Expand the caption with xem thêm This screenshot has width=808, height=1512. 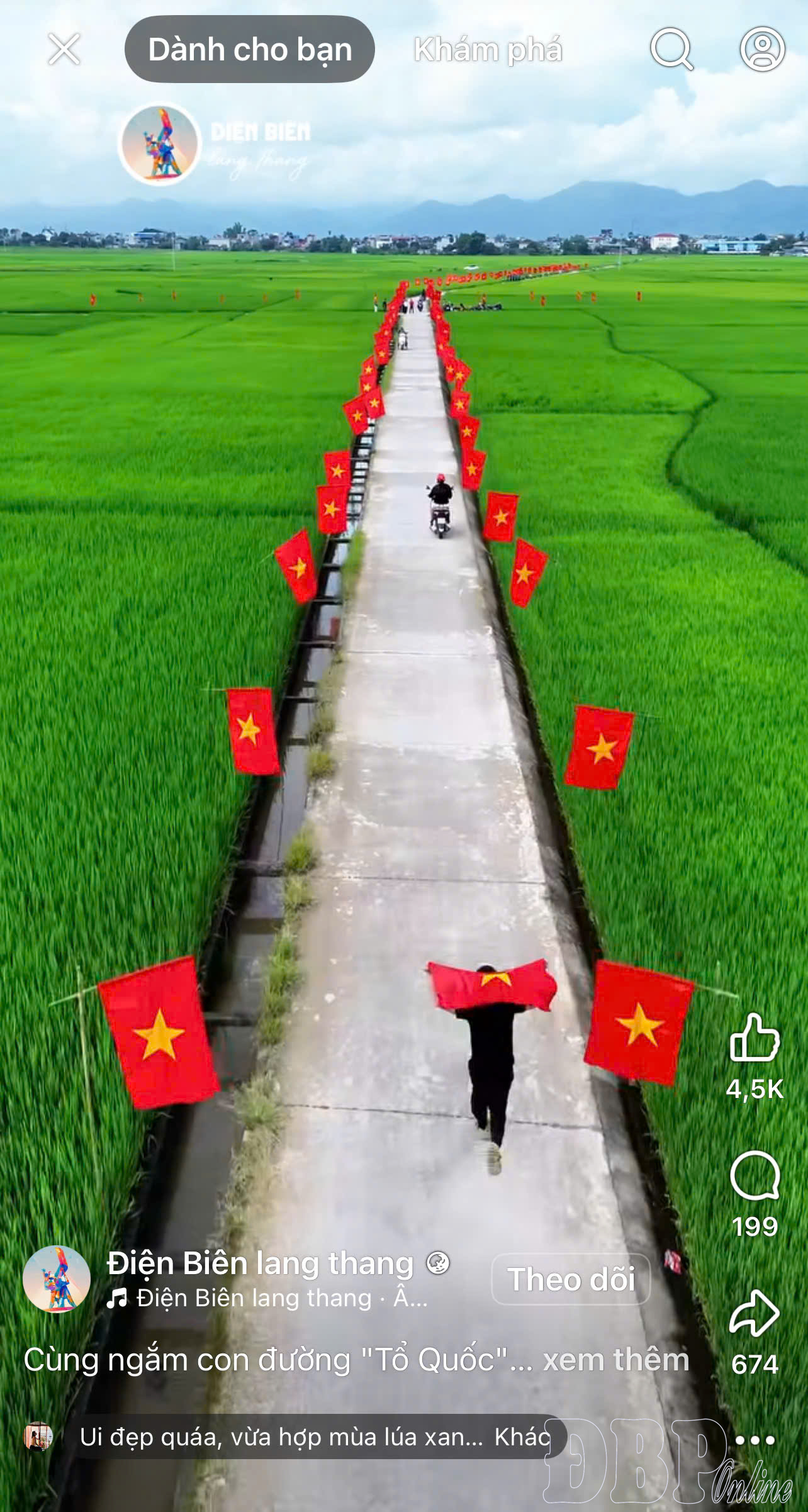(x=616, y=1360)
